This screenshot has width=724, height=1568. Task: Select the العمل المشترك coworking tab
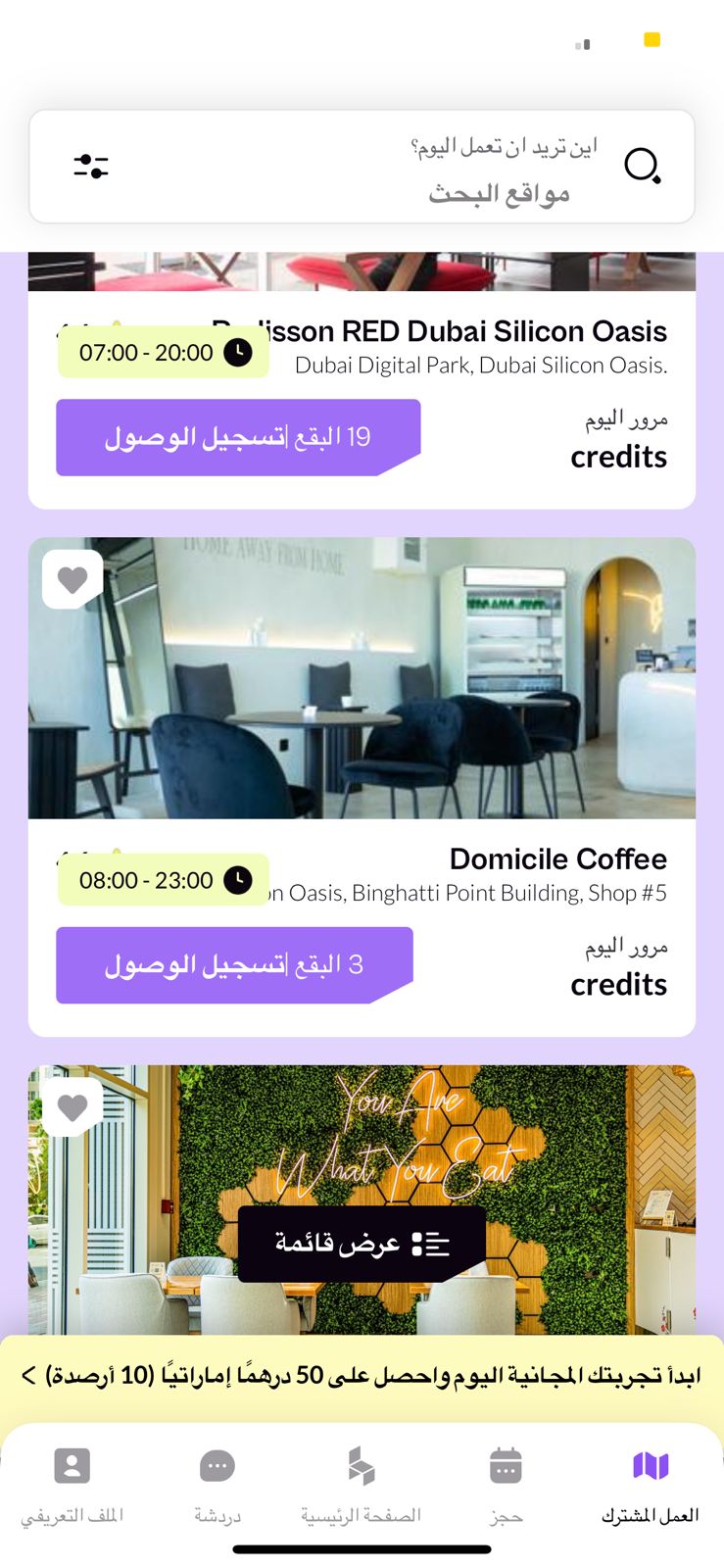[651, 1486]
